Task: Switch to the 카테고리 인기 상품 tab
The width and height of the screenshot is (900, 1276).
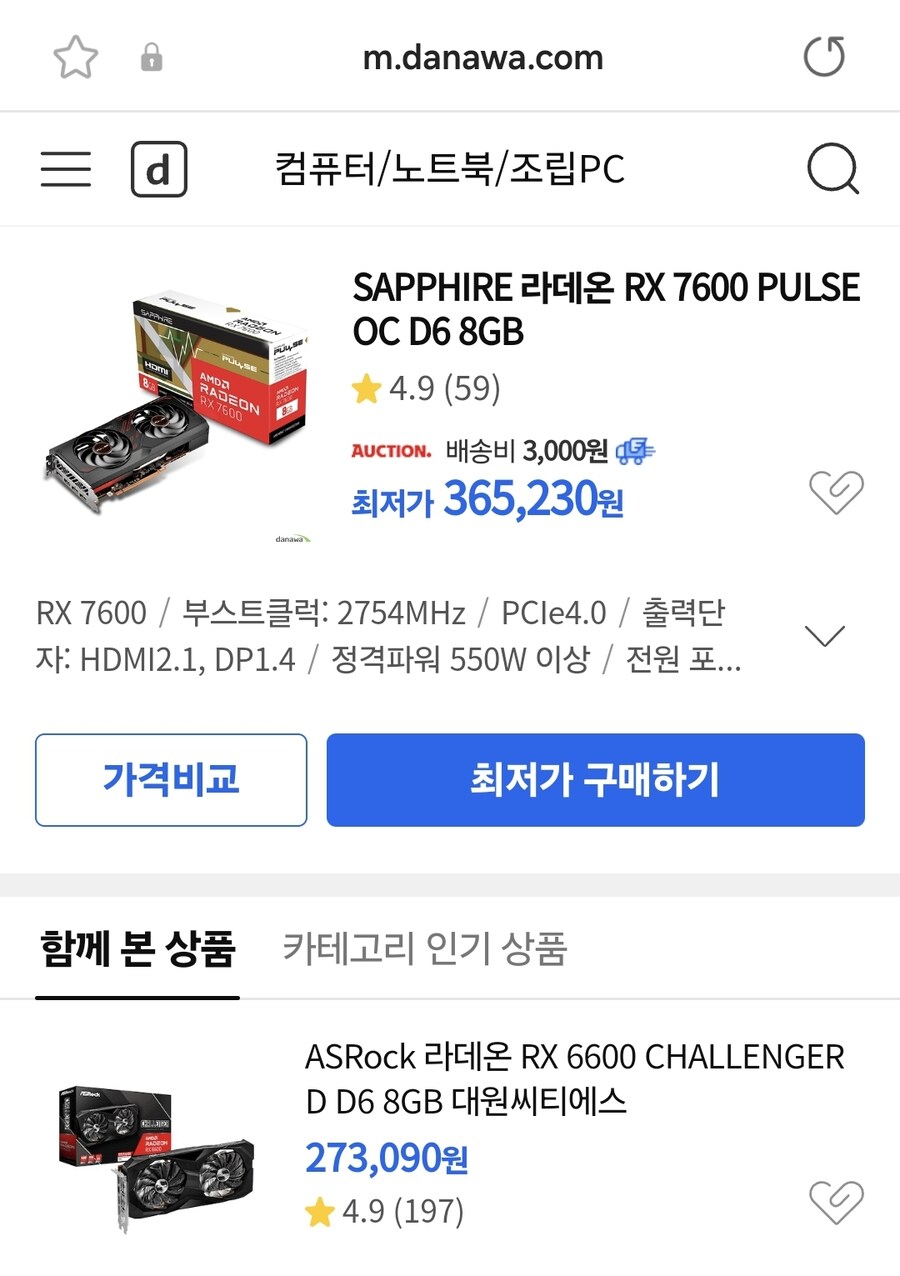Action: 424,948
